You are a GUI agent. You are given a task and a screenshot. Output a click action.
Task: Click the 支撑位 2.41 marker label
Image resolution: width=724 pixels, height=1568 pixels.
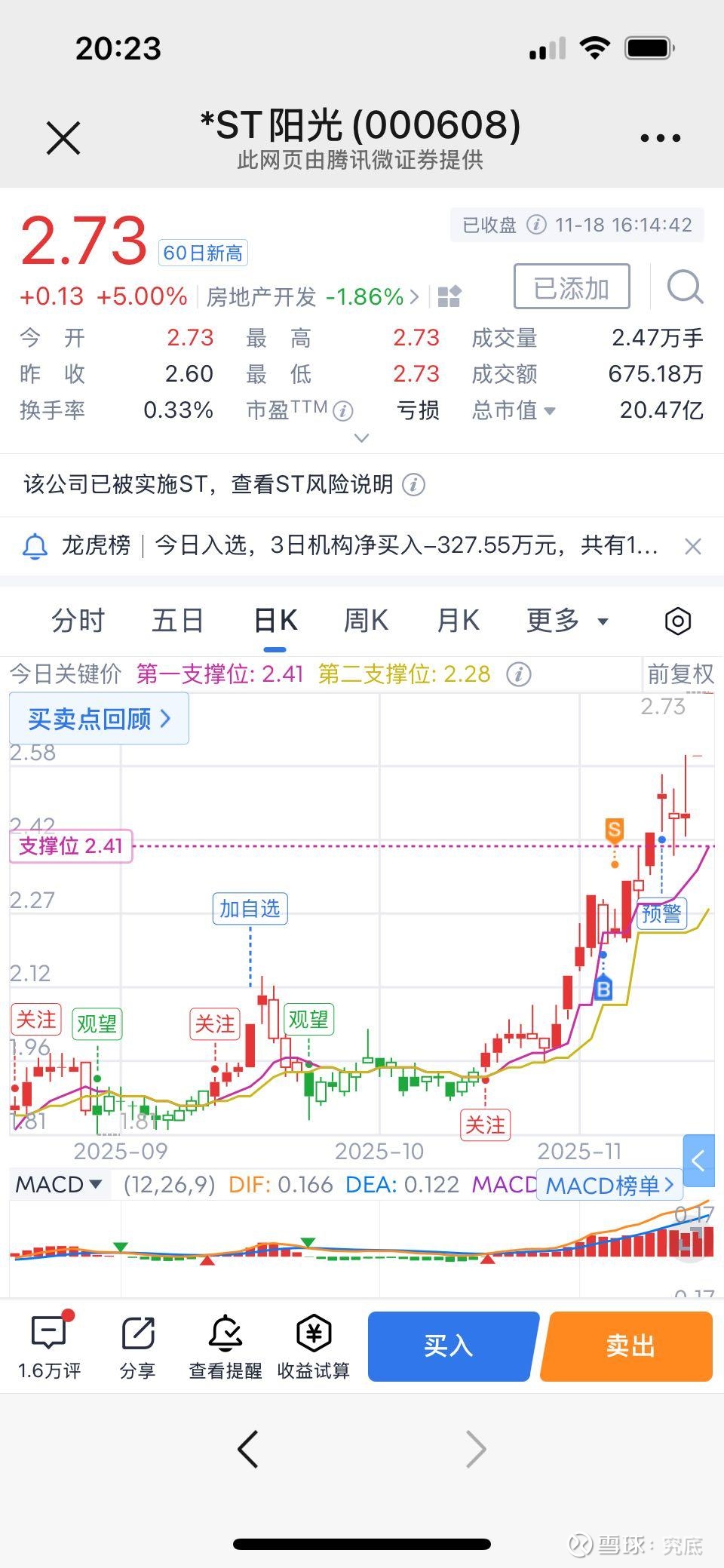point(69,846)
